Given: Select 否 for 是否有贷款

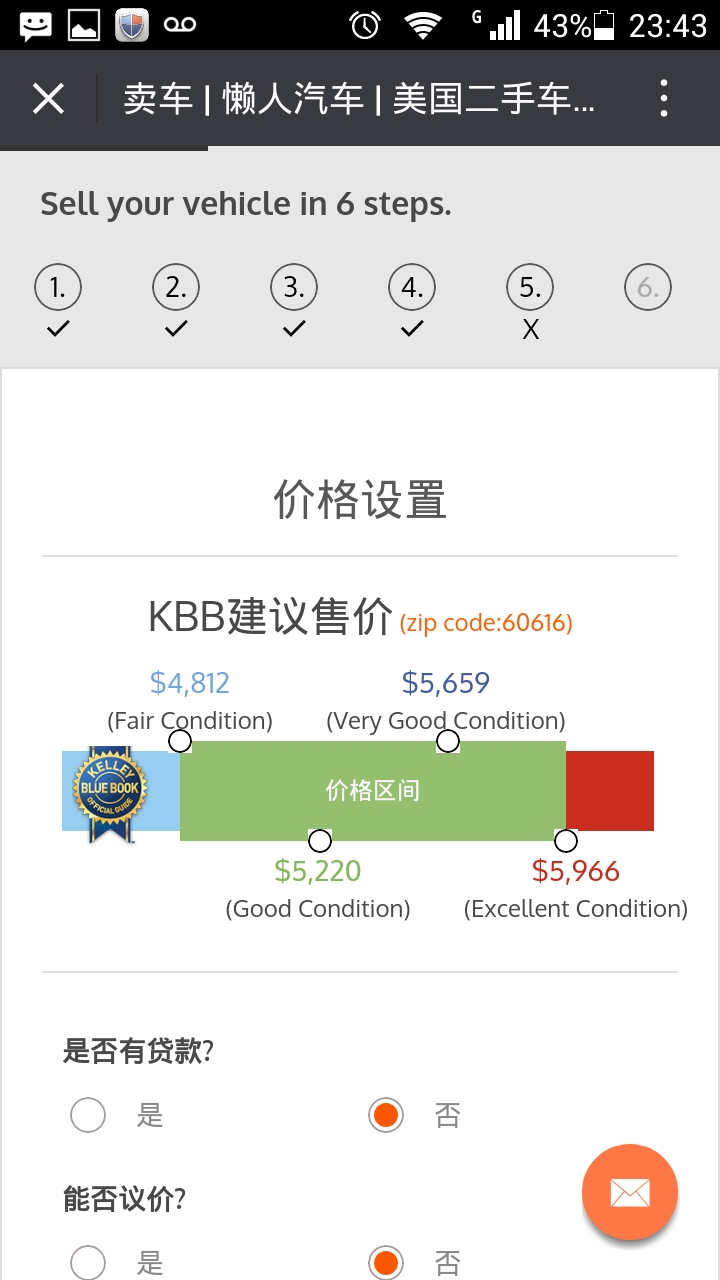Looking at the screenshot, I should coord(386,1115).
